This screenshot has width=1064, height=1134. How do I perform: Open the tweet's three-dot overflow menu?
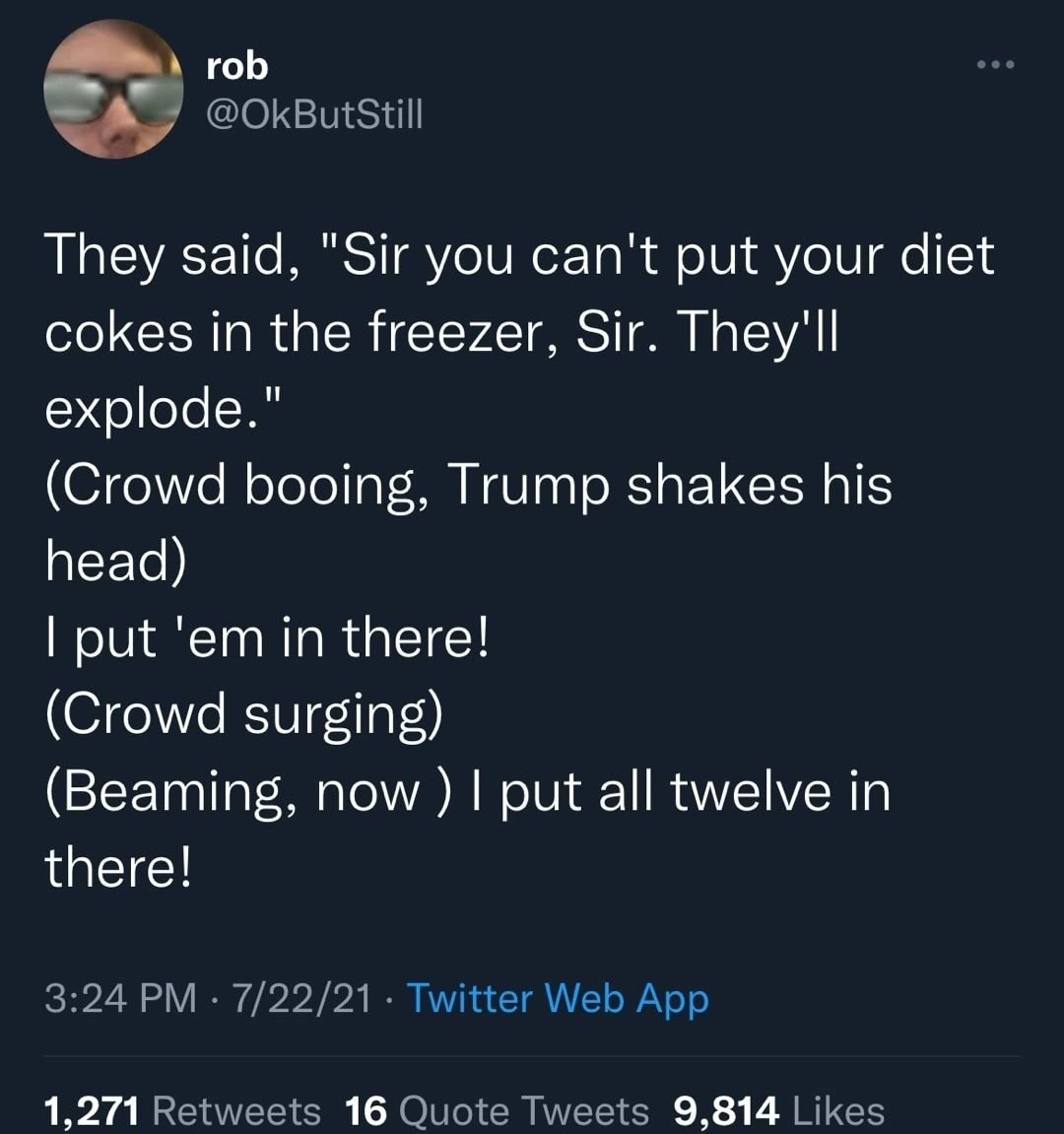tap(994, 66)
